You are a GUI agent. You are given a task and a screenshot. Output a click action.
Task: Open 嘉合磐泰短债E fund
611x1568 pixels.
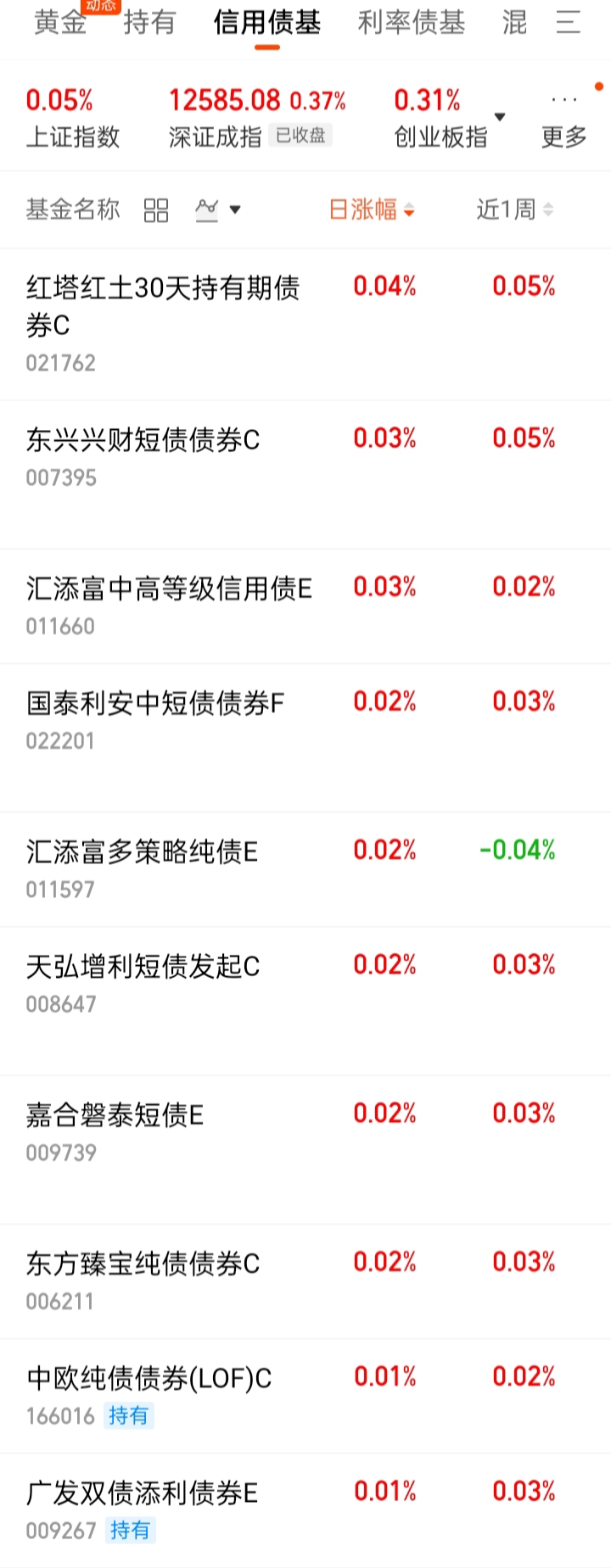(x=305, y=1149)
